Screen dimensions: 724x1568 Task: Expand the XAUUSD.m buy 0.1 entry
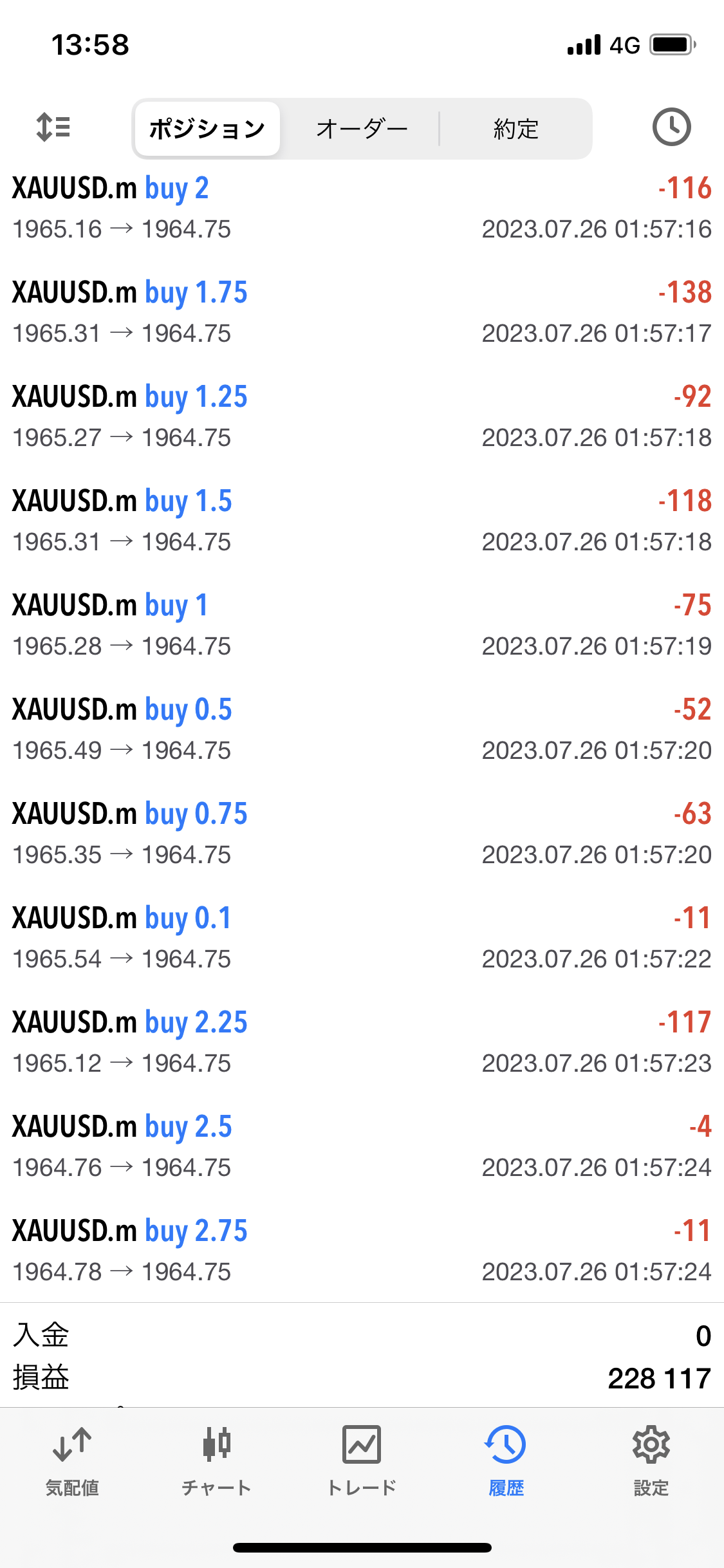pos(362,938)
